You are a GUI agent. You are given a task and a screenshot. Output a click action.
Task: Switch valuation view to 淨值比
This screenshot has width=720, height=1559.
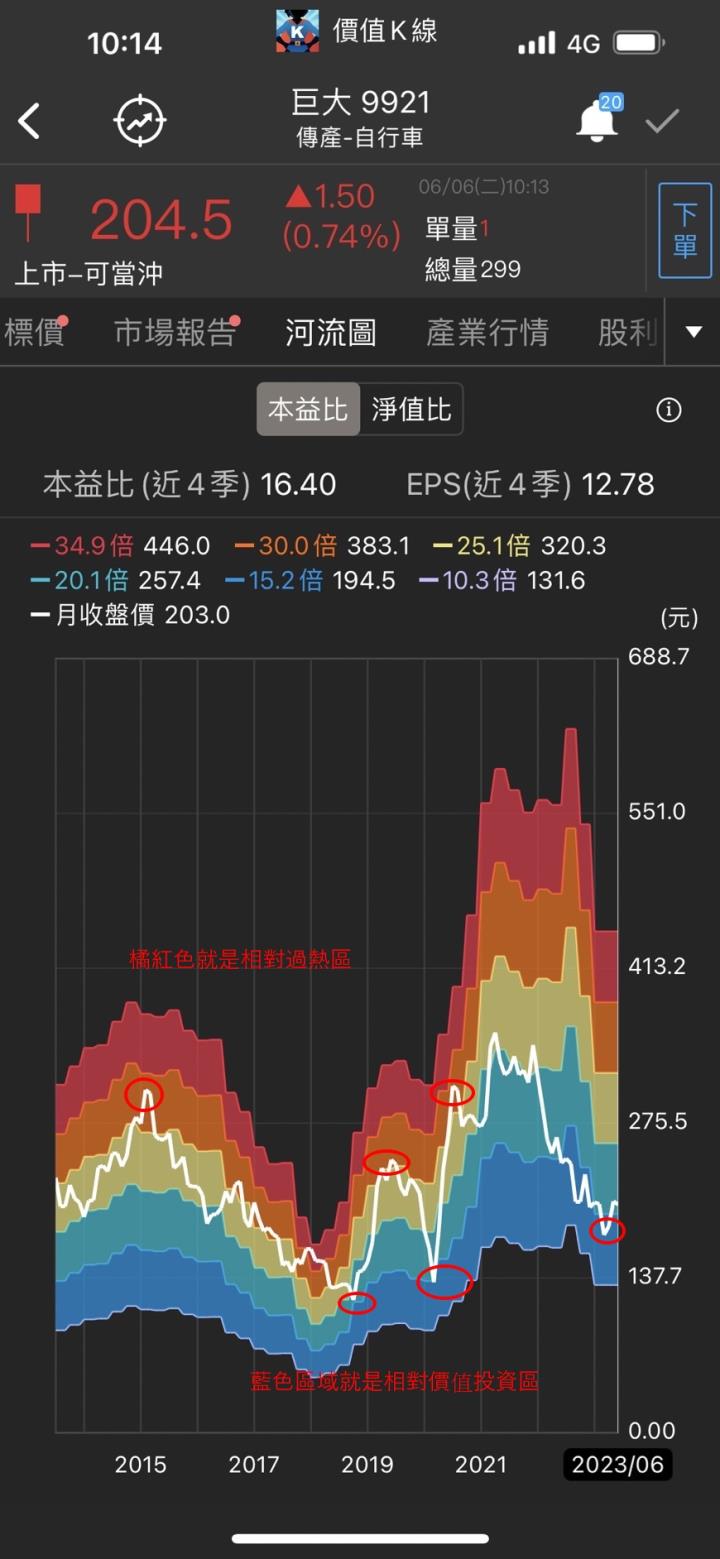pyautogui.click(x=412, y=409)
